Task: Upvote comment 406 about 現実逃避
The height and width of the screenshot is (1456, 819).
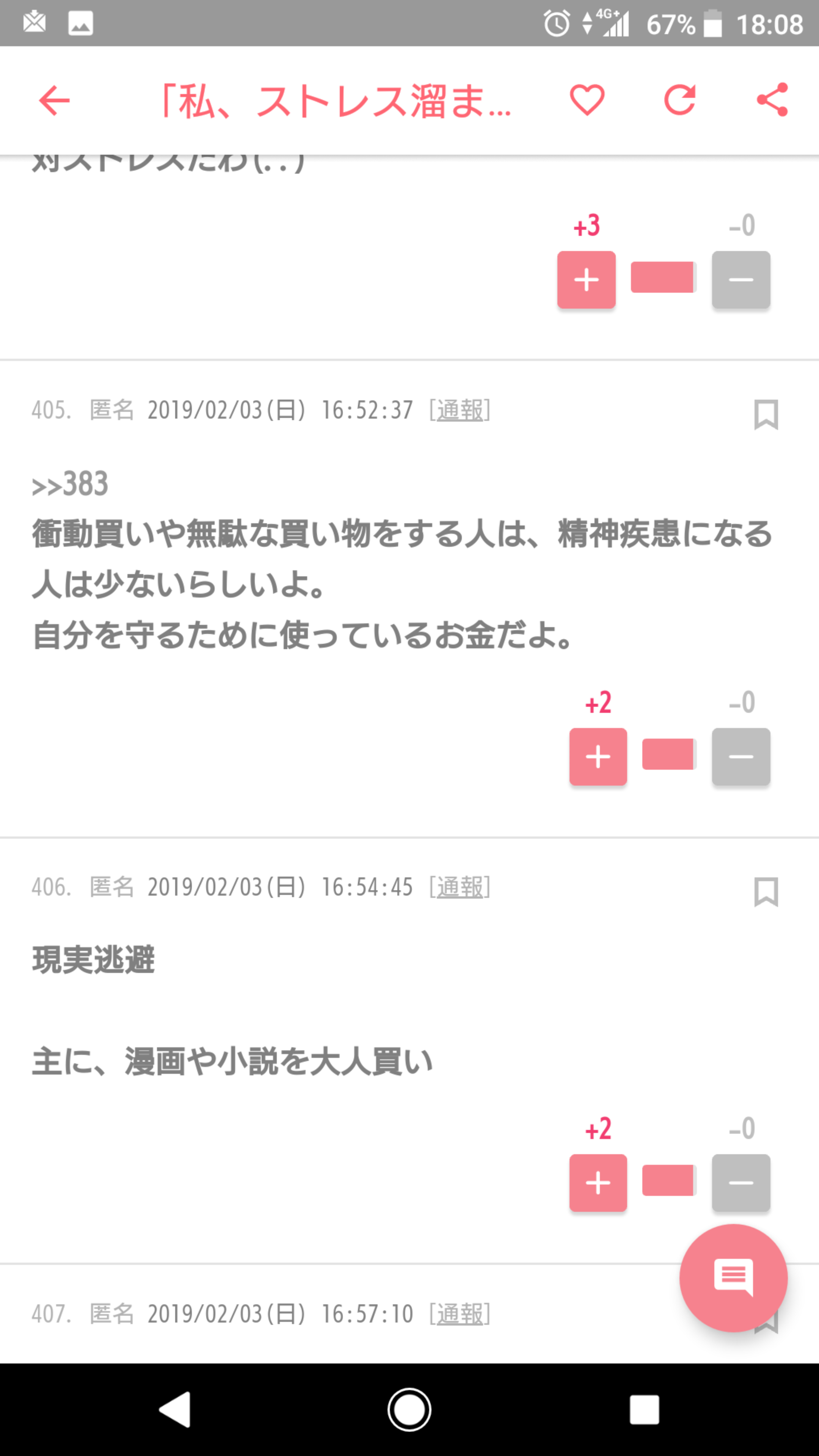Action: coord(598,1183)
